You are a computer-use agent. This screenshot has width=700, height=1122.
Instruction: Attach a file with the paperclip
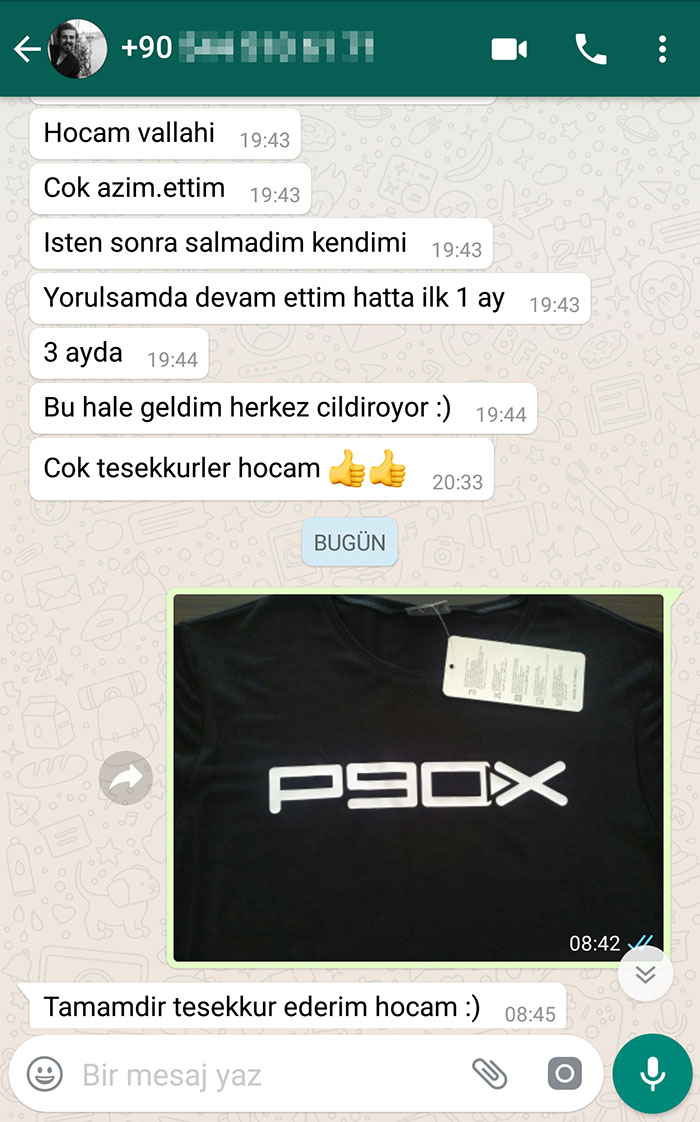(x=489, y=1074)
